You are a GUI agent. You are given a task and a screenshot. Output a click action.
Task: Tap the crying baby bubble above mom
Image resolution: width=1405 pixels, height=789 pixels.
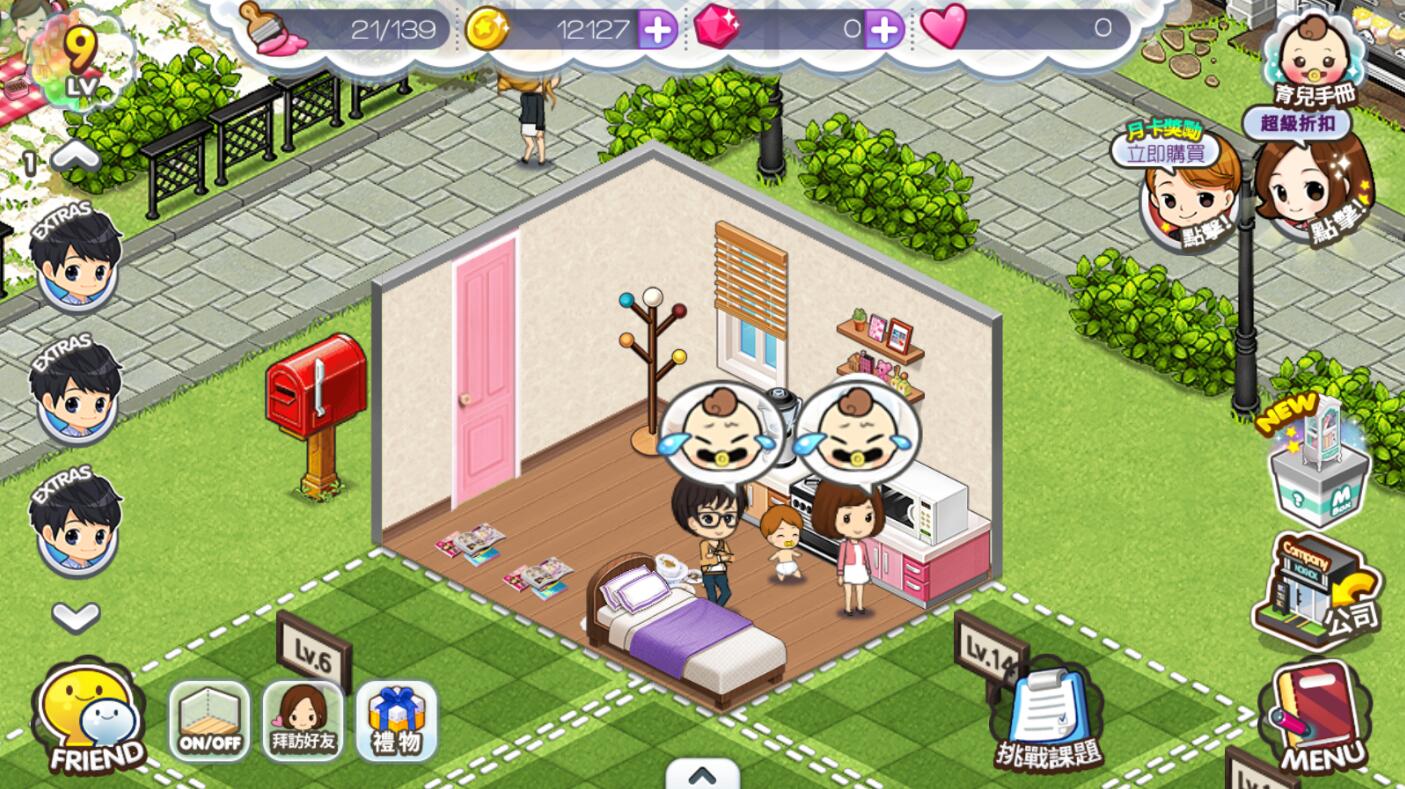pos(858,433)
